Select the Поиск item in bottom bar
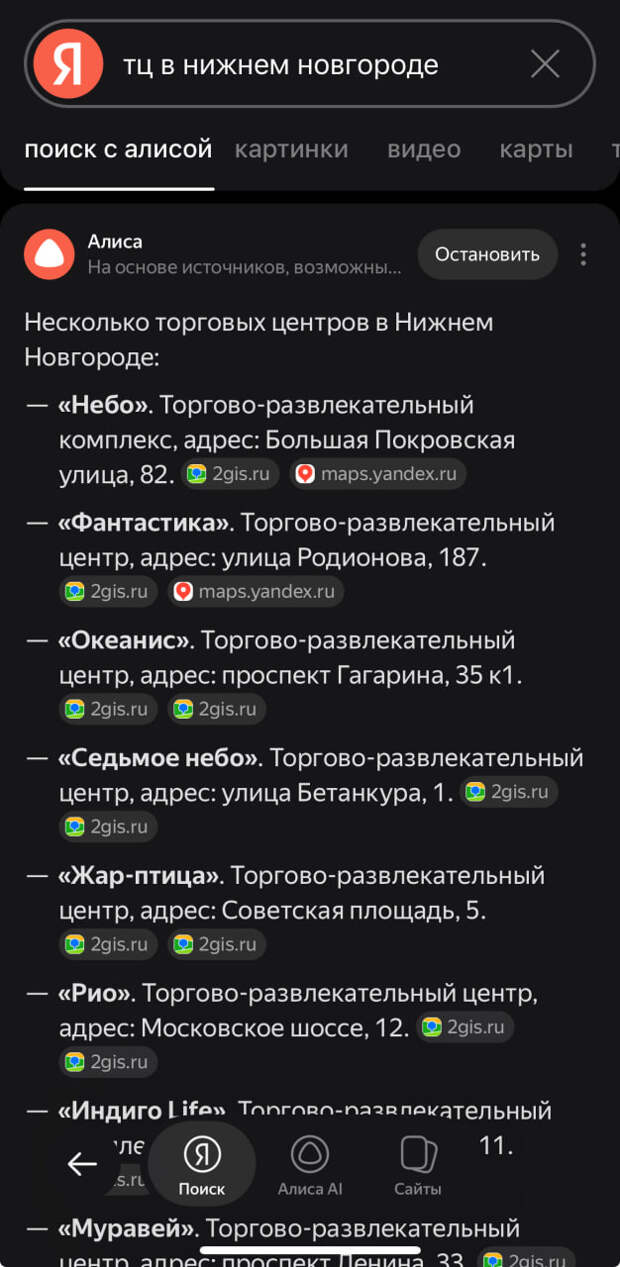Screen dimensions: 620x1267 point(202,1166)
